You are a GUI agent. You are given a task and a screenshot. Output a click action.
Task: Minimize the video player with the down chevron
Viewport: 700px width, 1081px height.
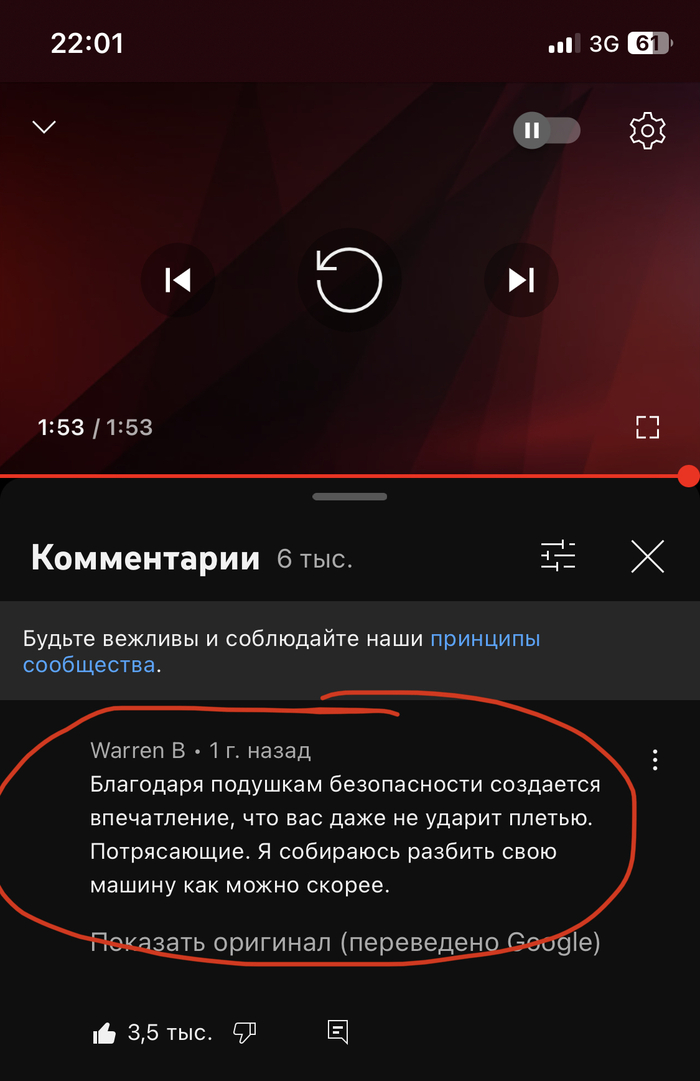44,127
